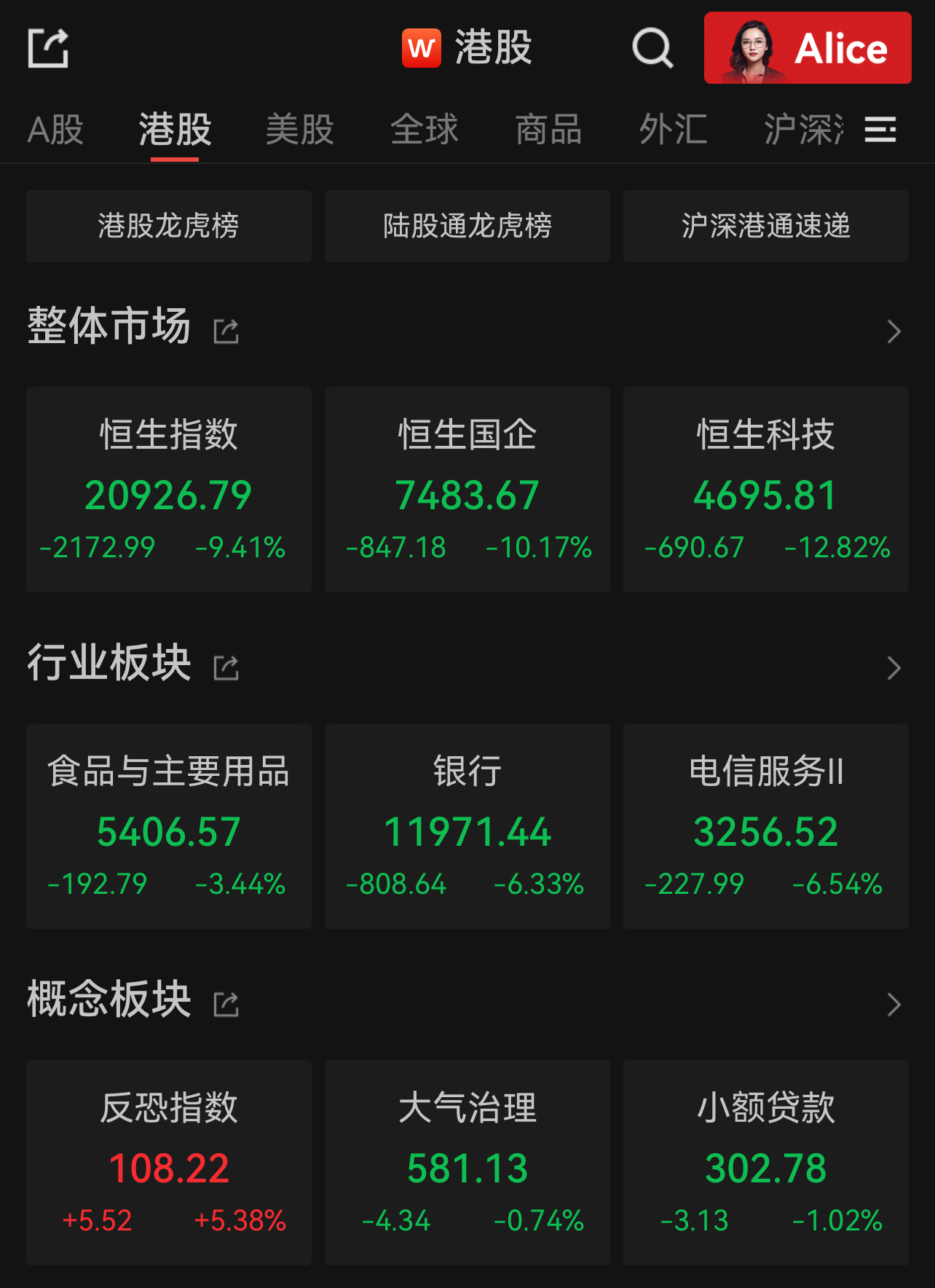This screenshot has height=1288, width=935.
Task: Open the 外汇 tab
Action: [x=673, y=130]
